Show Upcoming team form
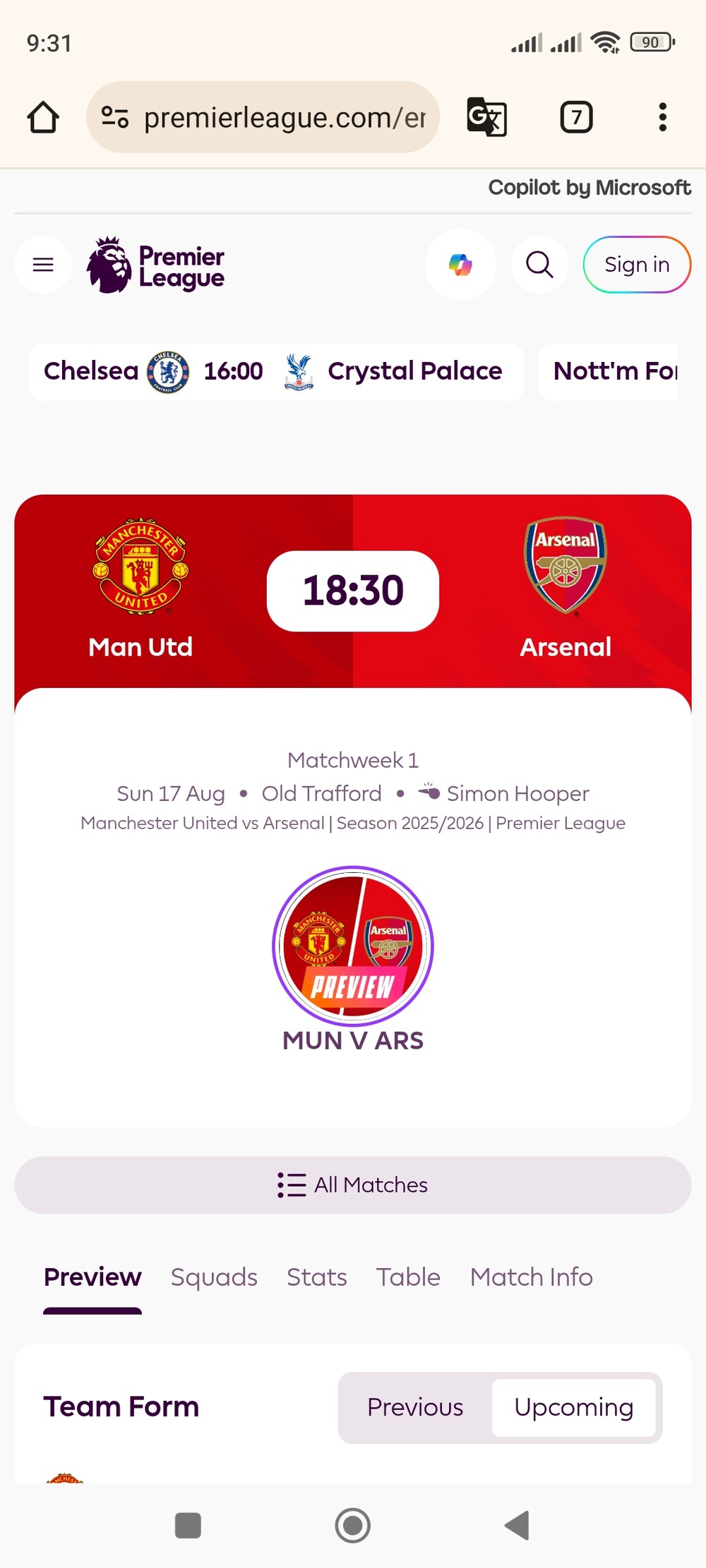 point(573,1407)
